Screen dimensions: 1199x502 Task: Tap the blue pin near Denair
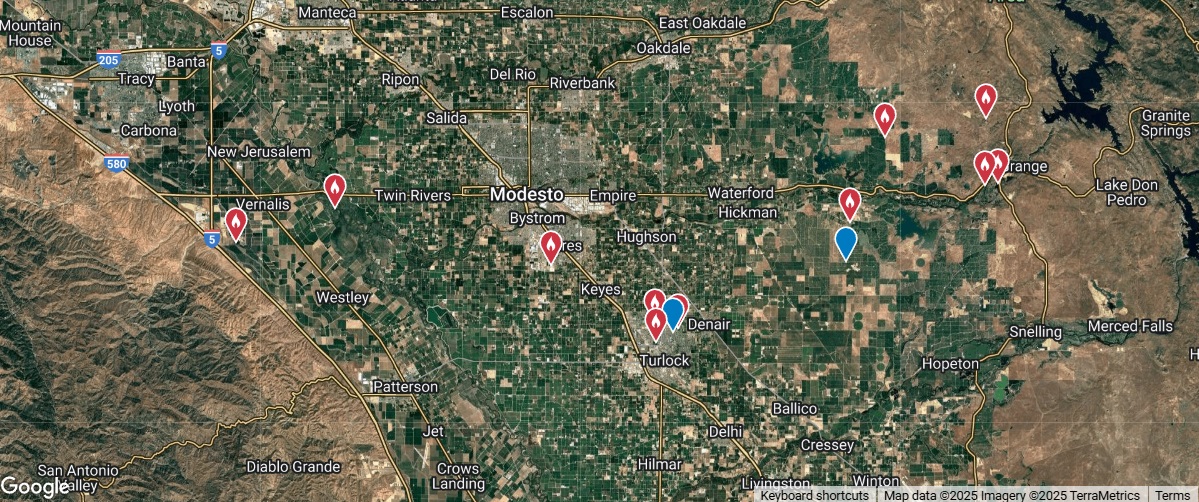[x=673, y=313]
